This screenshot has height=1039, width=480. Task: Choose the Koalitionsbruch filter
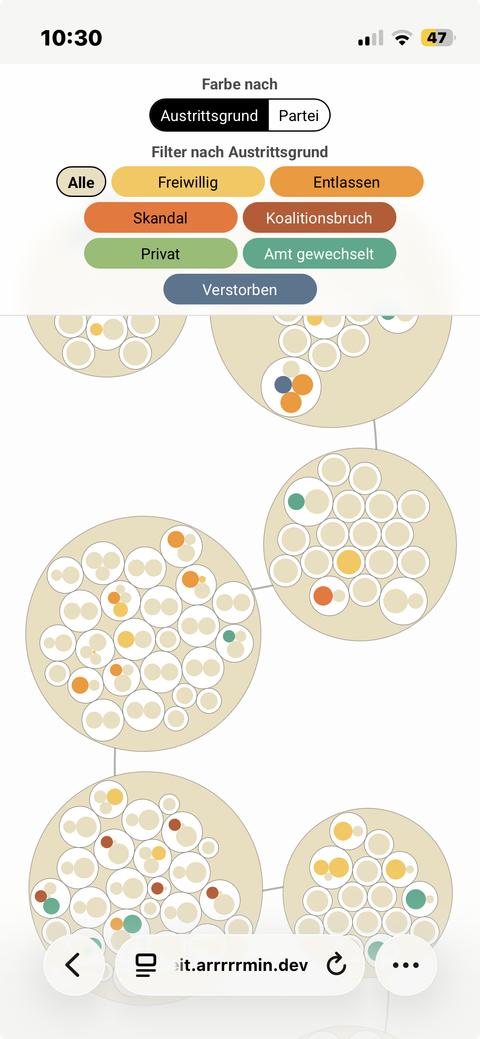(320, 217)
